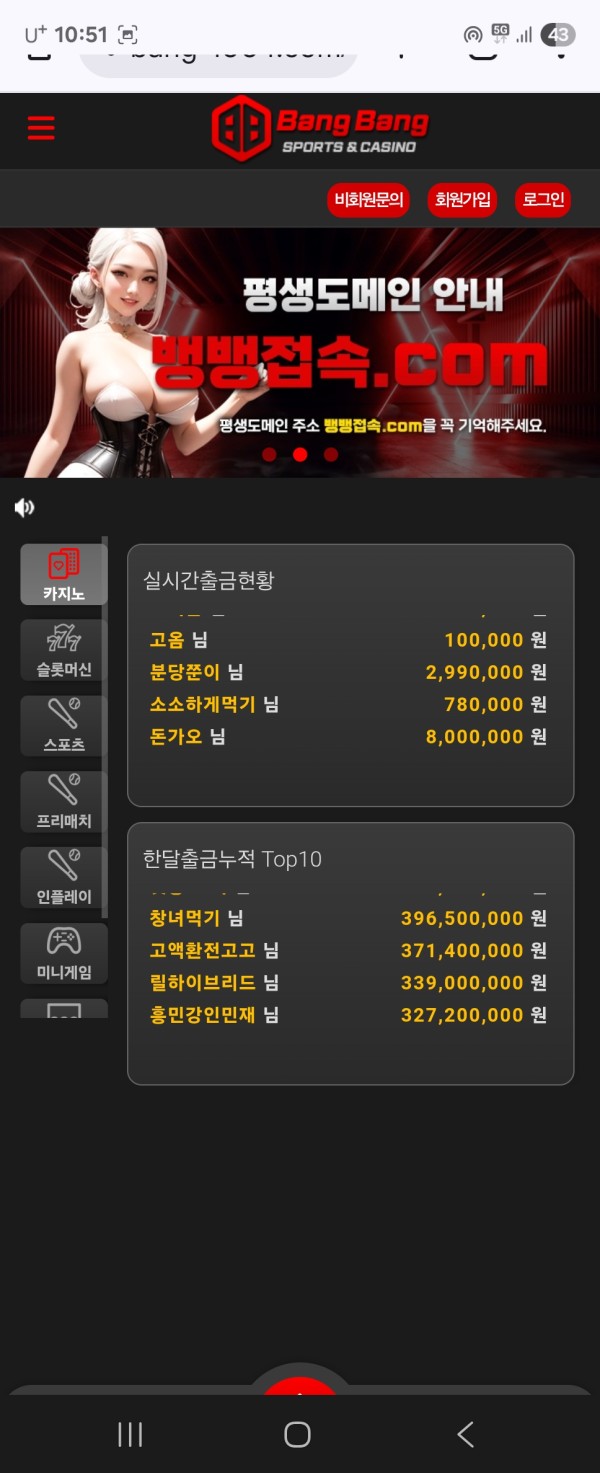
Task: Go to the system home screen
Action: click(x=297, y=1434)
